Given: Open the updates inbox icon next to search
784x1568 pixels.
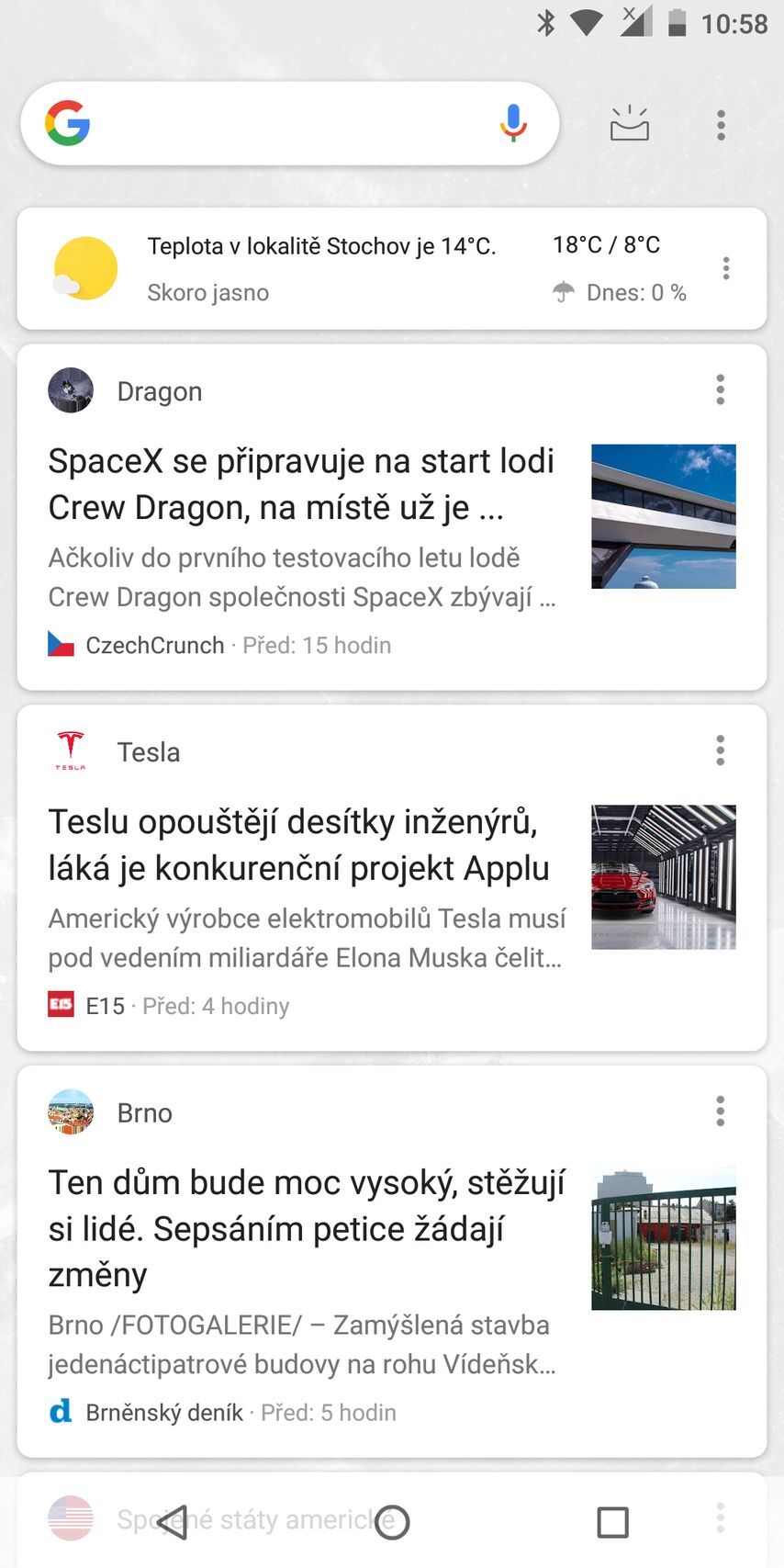Looking at the screenshot, I should 629,124.
